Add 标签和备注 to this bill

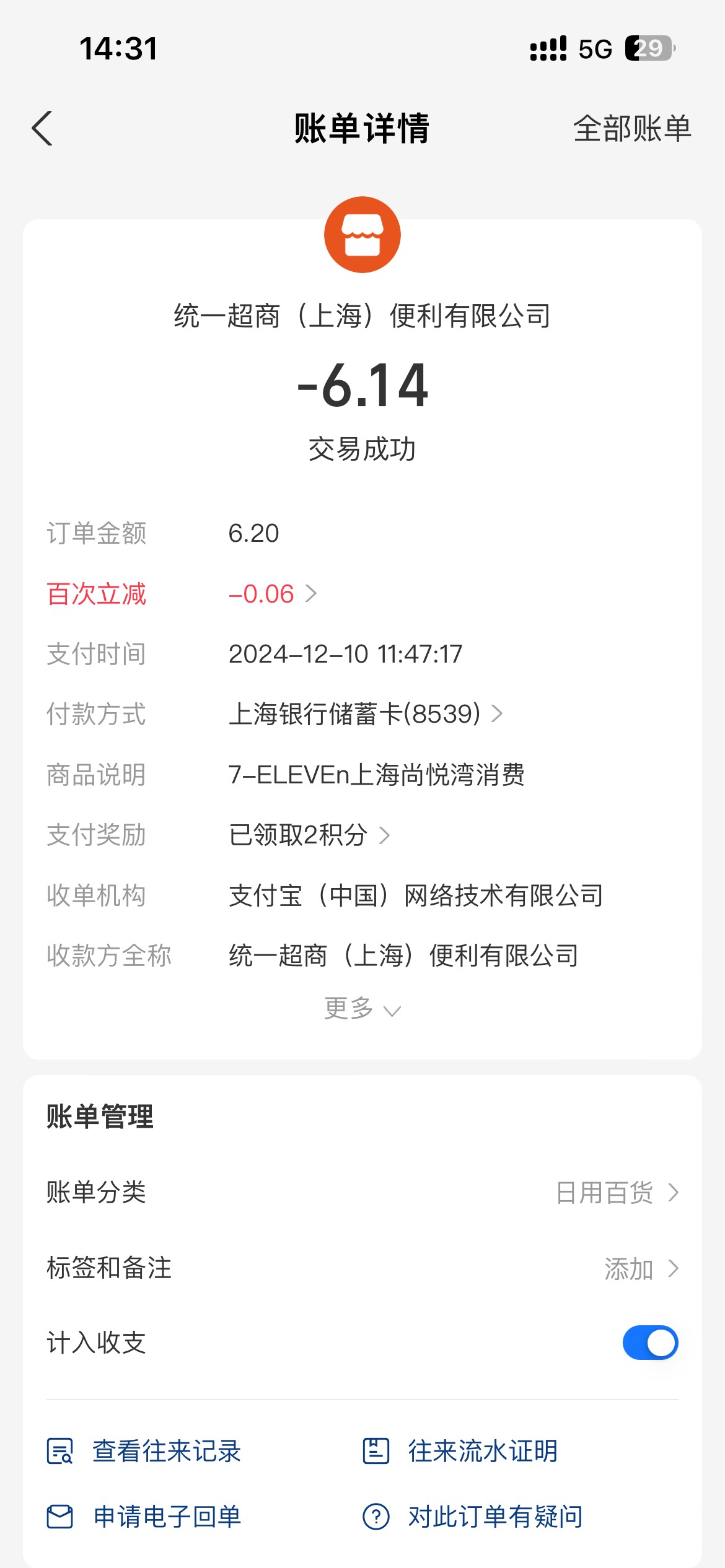pyautogui.click(x=362, y=1268)
